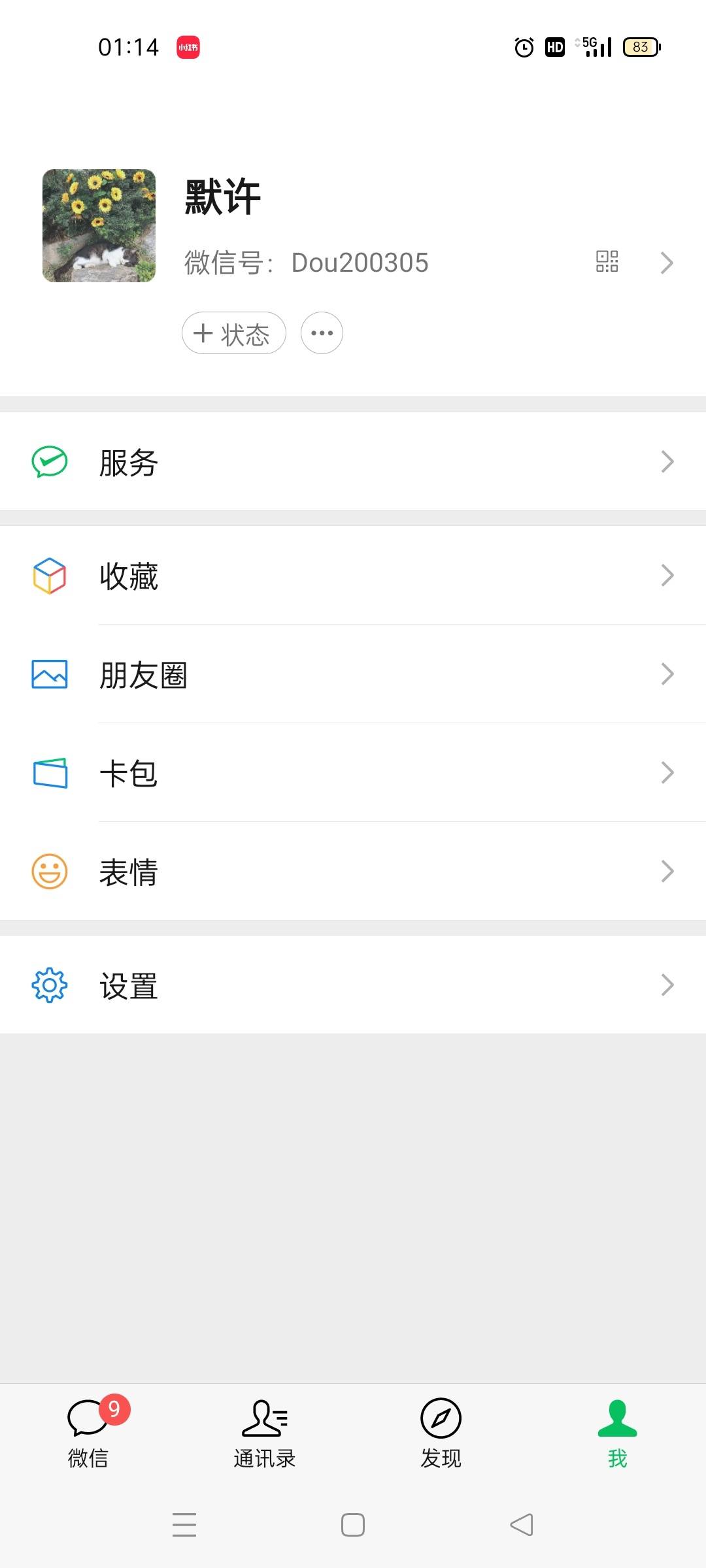Open 朋友圈 Moments

(353, 674)
